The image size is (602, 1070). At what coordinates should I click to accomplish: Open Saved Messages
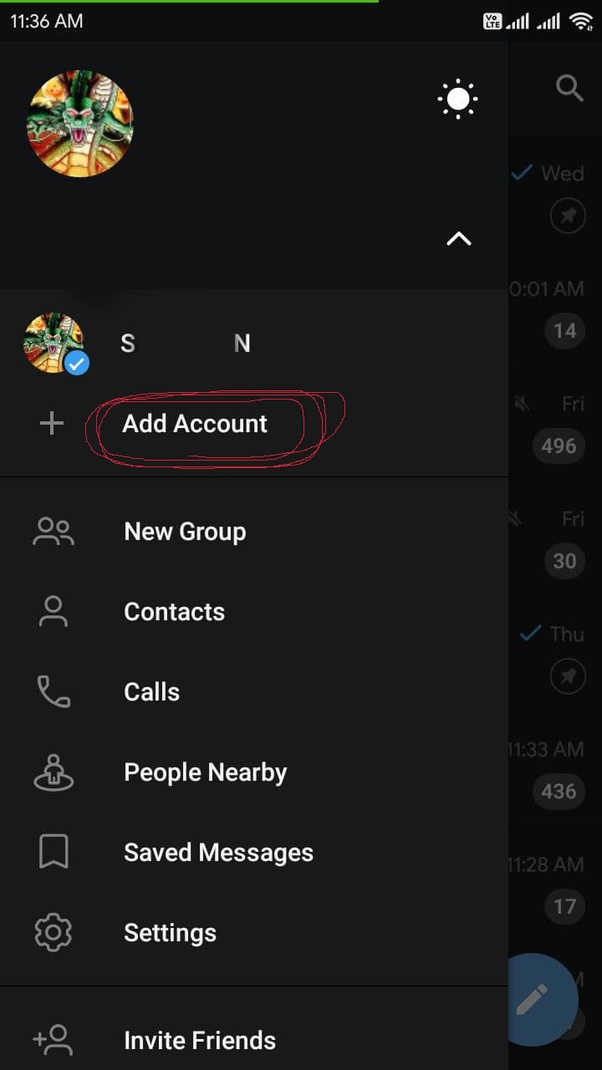pos(218,852)
